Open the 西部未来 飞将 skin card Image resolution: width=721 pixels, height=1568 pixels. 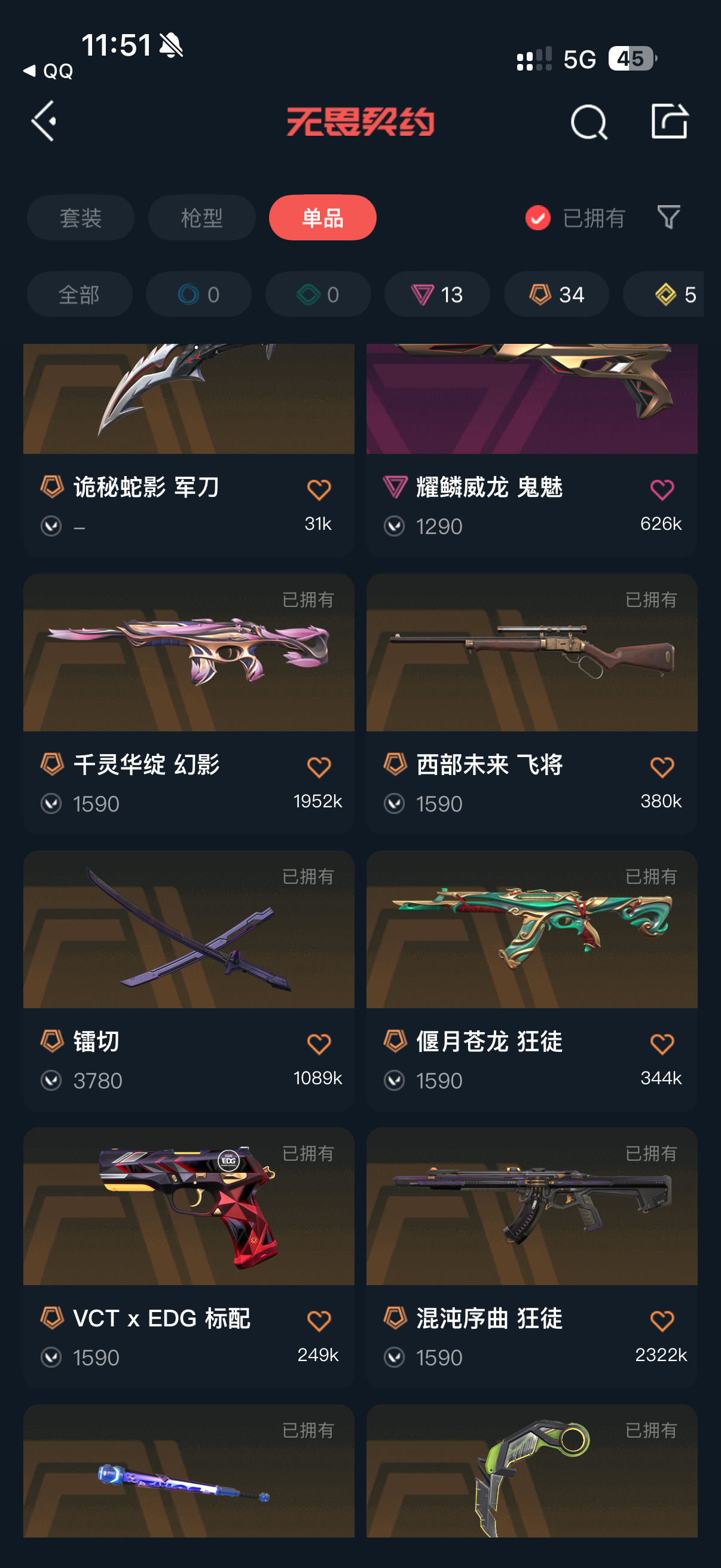531,703
